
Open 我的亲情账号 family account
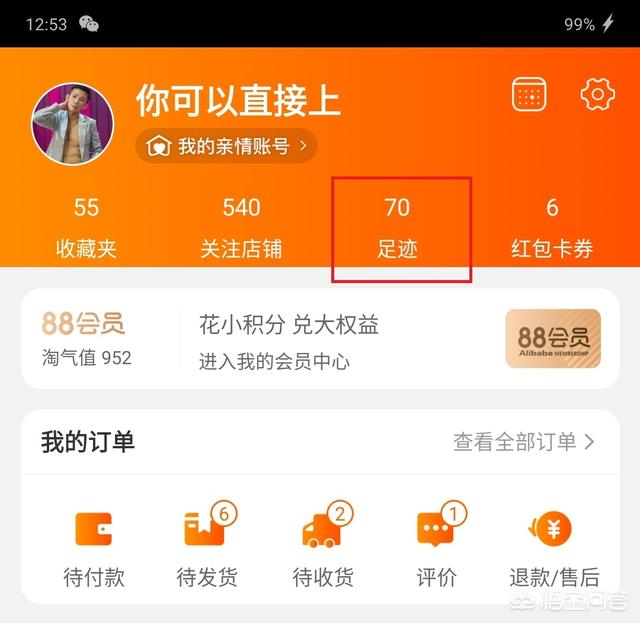tap(226, 146)
